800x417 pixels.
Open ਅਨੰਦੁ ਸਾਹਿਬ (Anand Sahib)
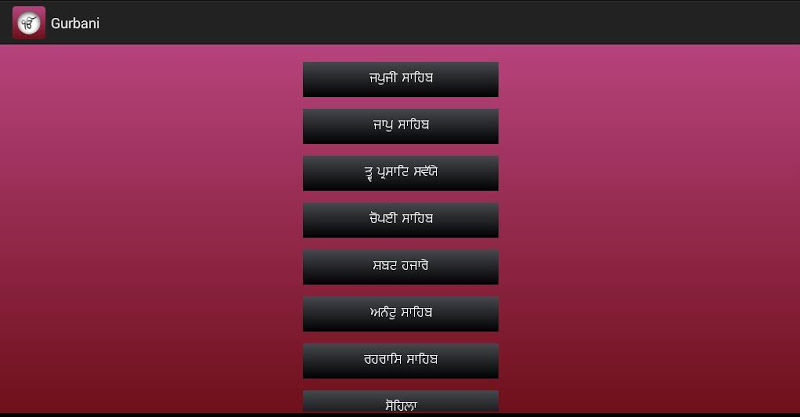(x=400, y=314)
